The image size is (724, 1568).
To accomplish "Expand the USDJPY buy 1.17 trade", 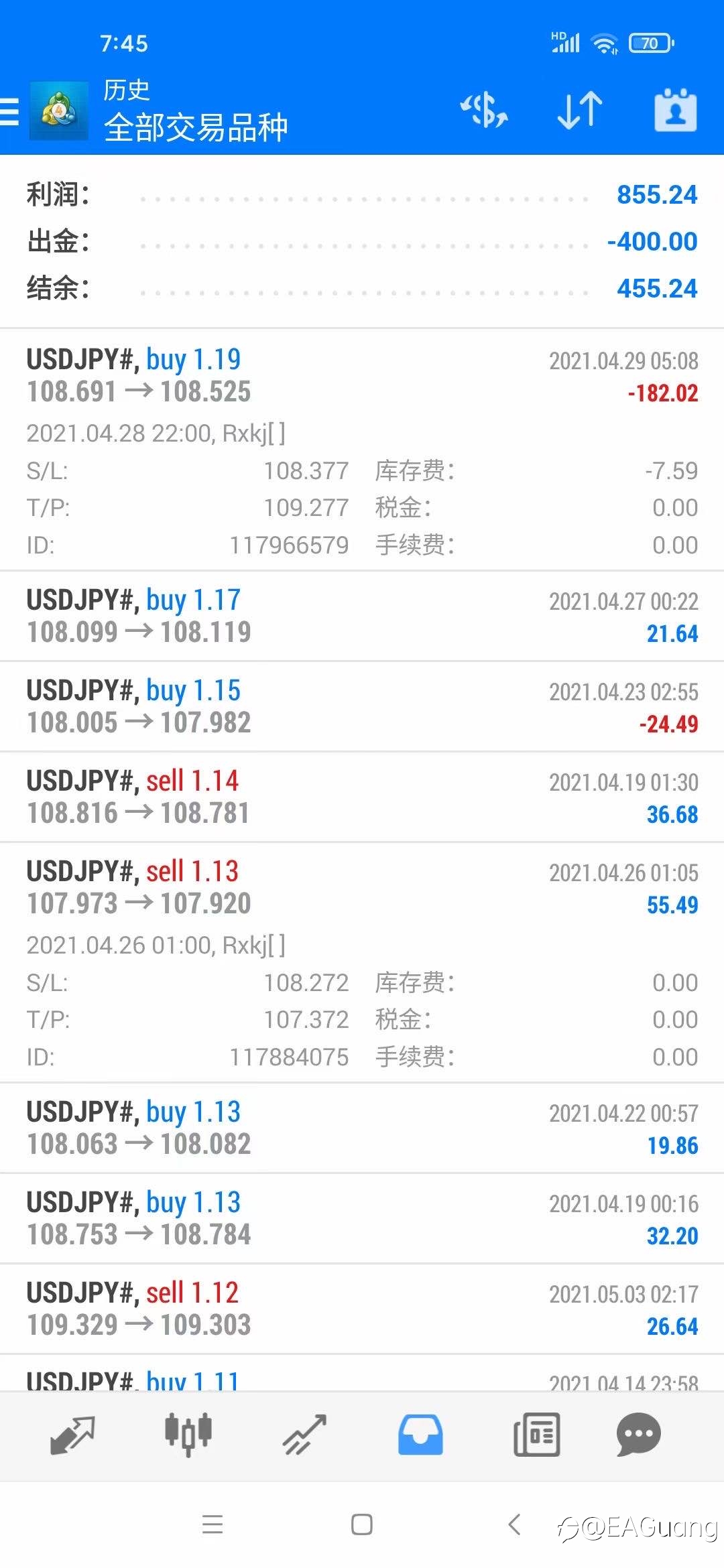I will point(362,616).
